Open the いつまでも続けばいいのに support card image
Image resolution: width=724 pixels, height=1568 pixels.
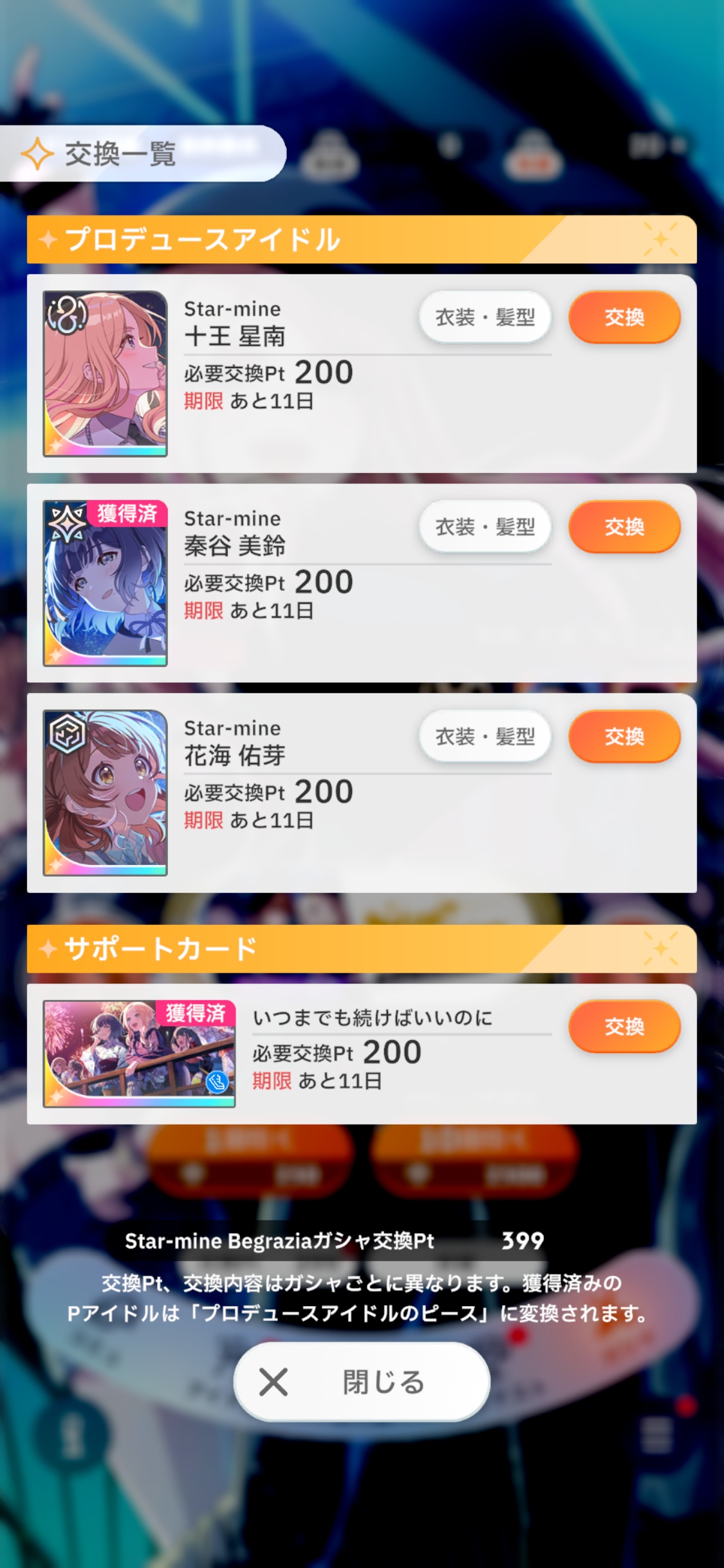click(x=139, y=1054)
